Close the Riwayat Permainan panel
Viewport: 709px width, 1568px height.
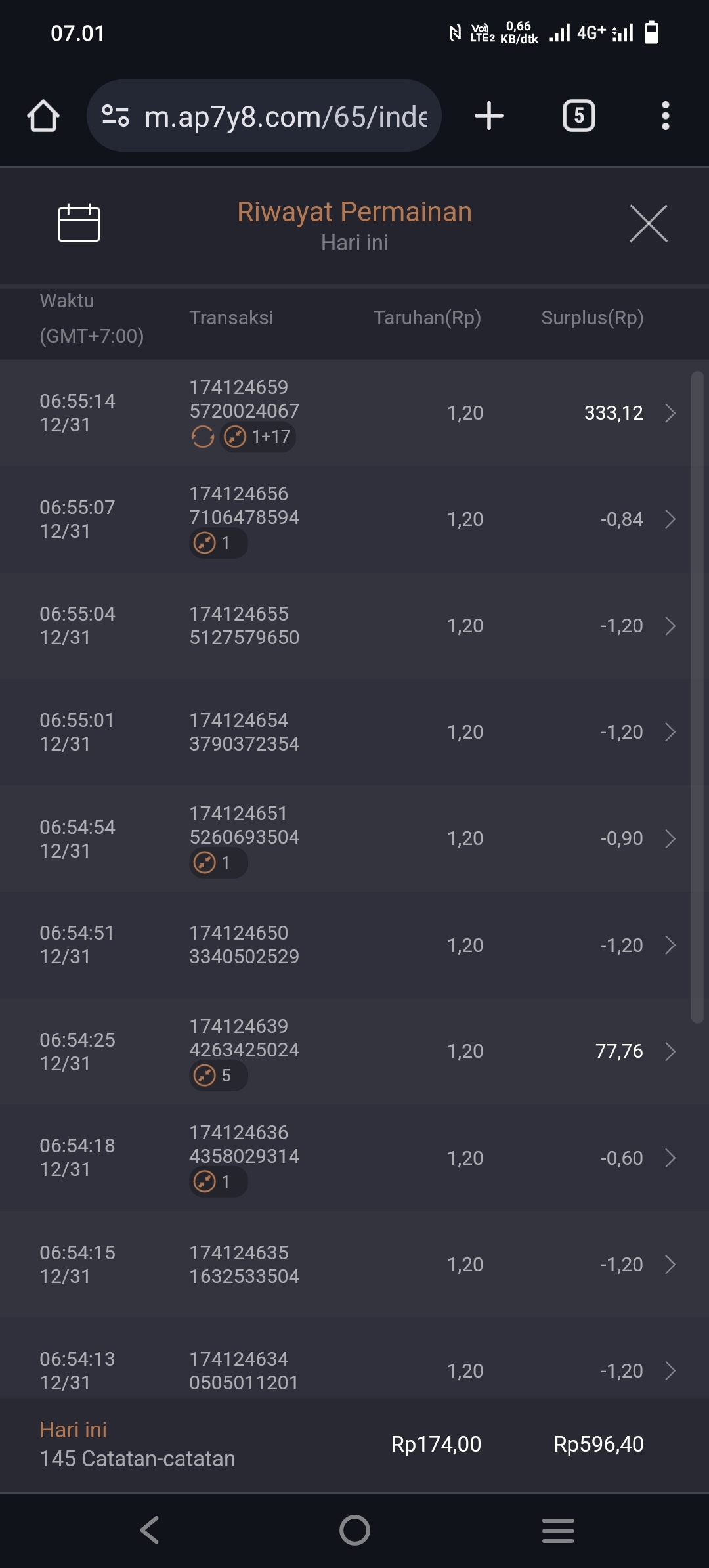point(648,223)
